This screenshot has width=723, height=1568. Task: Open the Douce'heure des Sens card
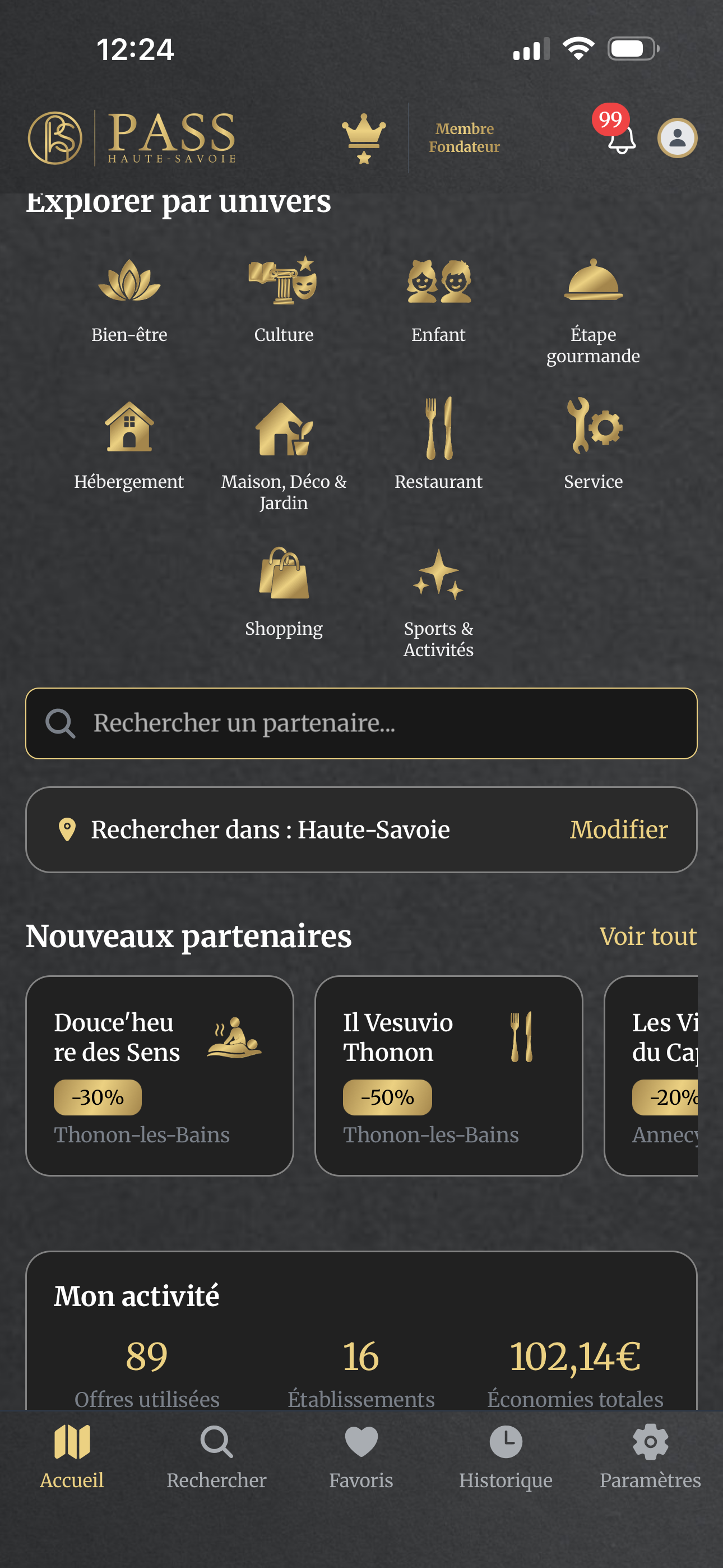[x=159, y=1076]
